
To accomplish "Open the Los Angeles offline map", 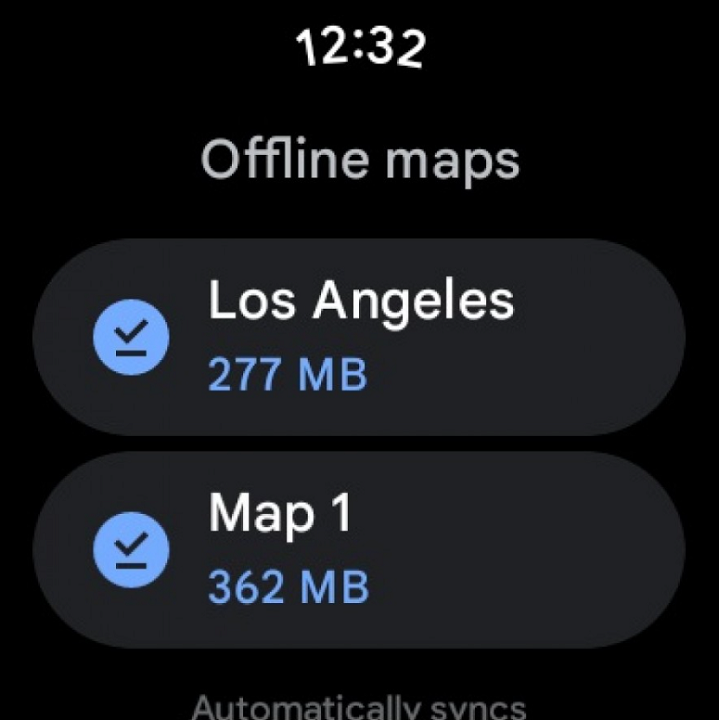I will [359, 336].
